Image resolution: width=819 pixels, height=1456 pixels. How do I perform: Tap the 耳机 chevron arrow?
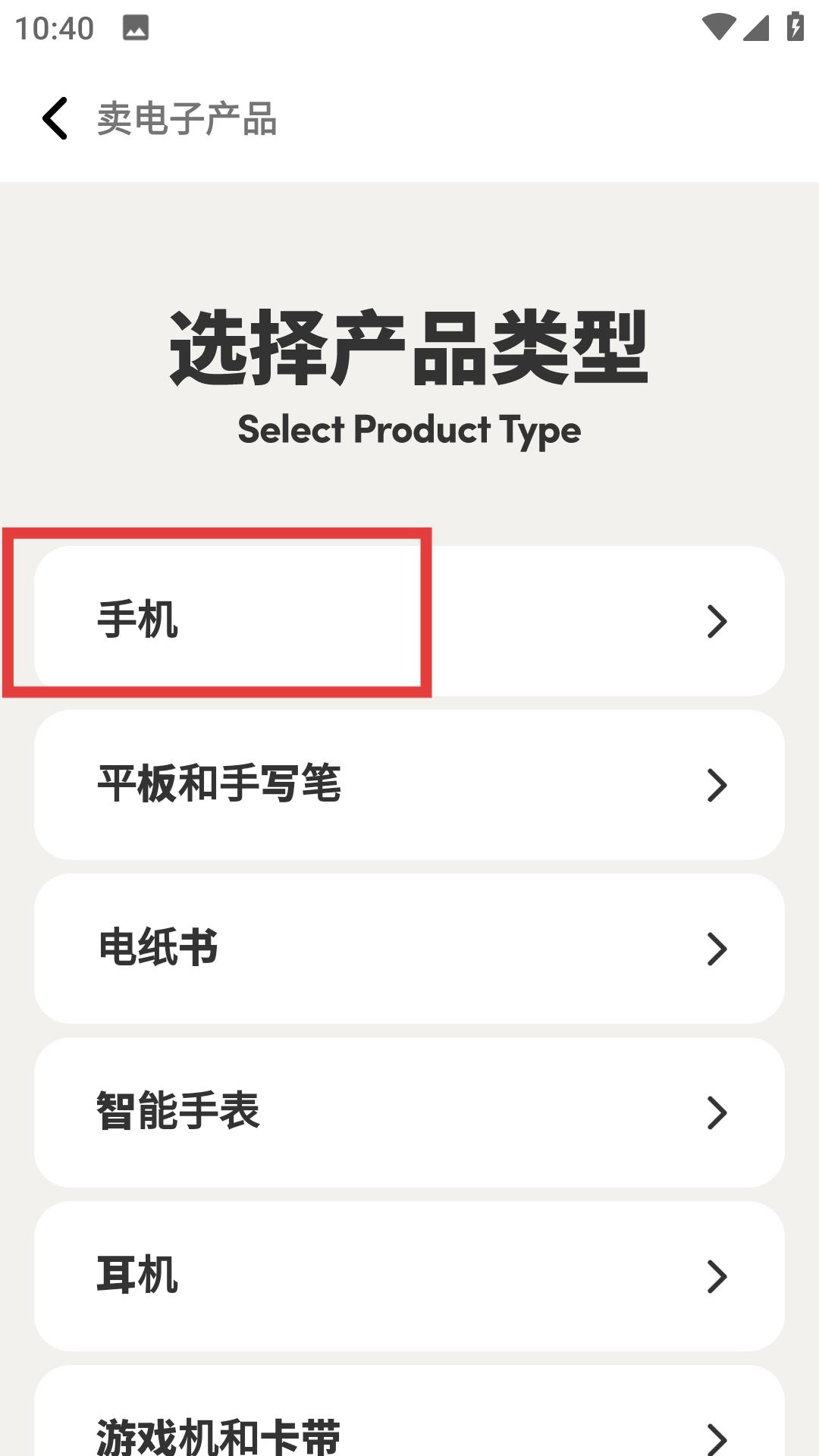[716, 1276]
